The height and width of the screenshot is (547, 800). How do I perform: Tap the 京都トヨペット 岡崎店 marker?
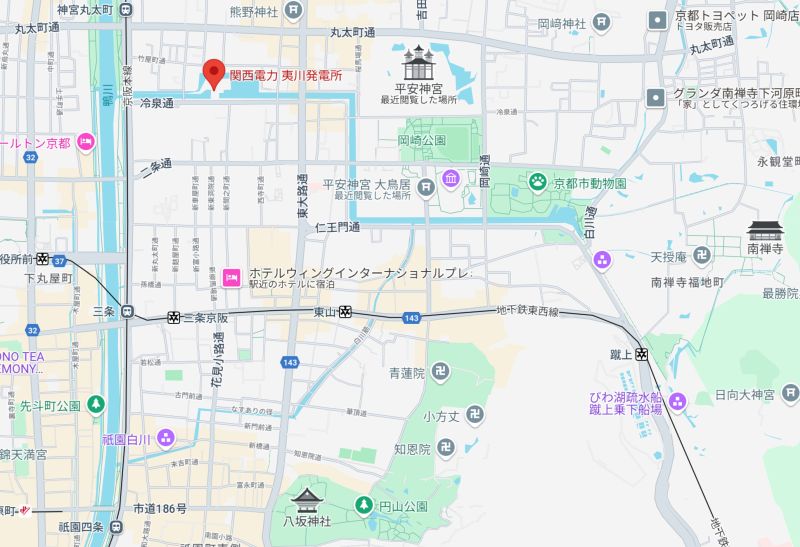tap(657, 18)
